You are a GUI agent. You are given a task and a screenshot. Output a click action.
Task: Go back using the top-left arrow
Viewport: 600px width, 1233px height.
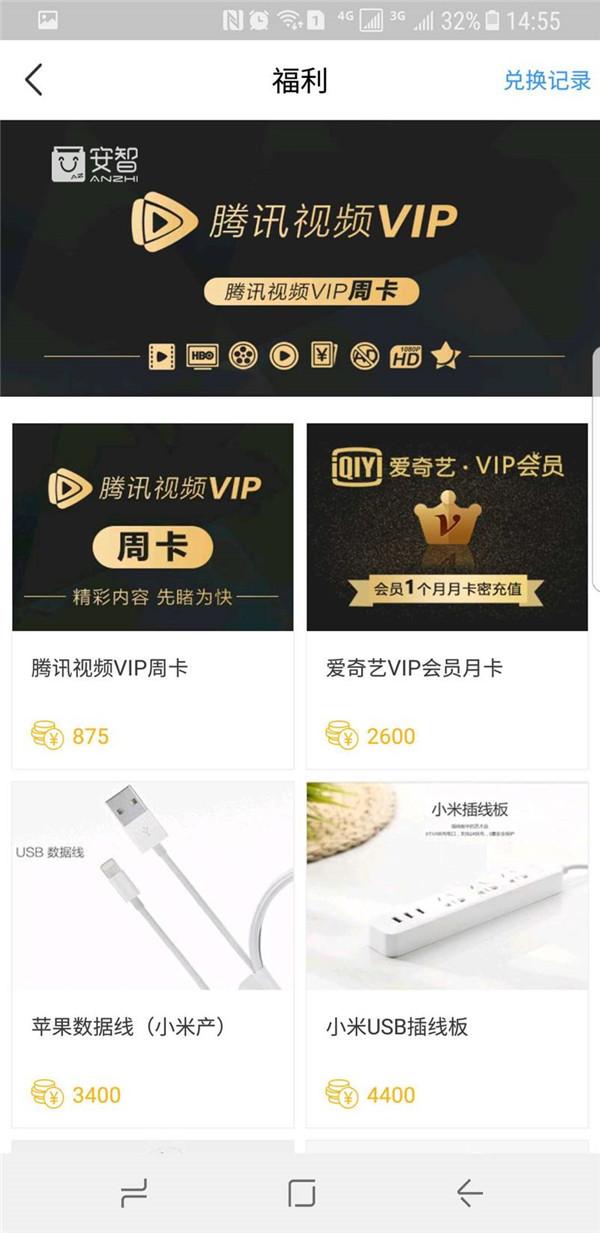click(x=34, y=80)
